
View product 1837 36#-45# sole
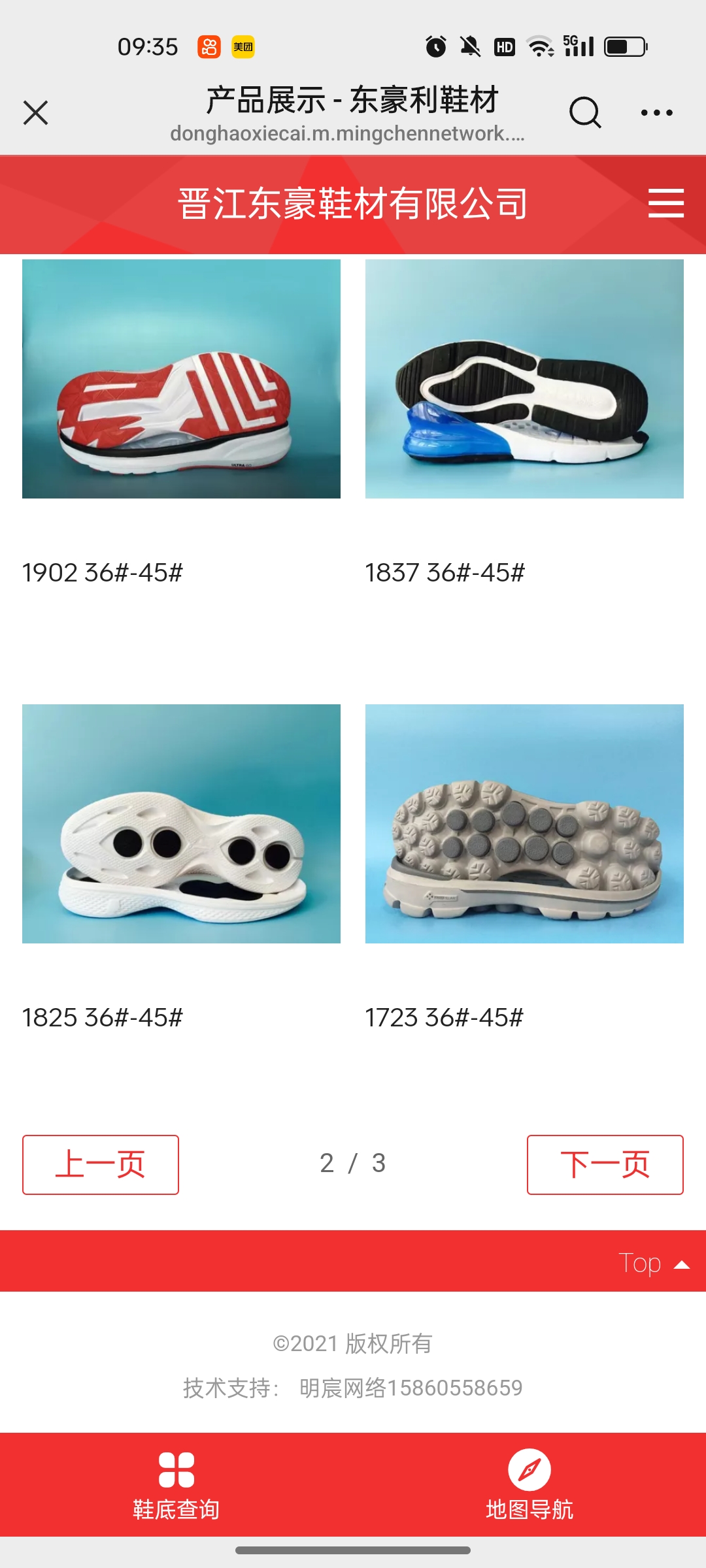tap(524, 379)
